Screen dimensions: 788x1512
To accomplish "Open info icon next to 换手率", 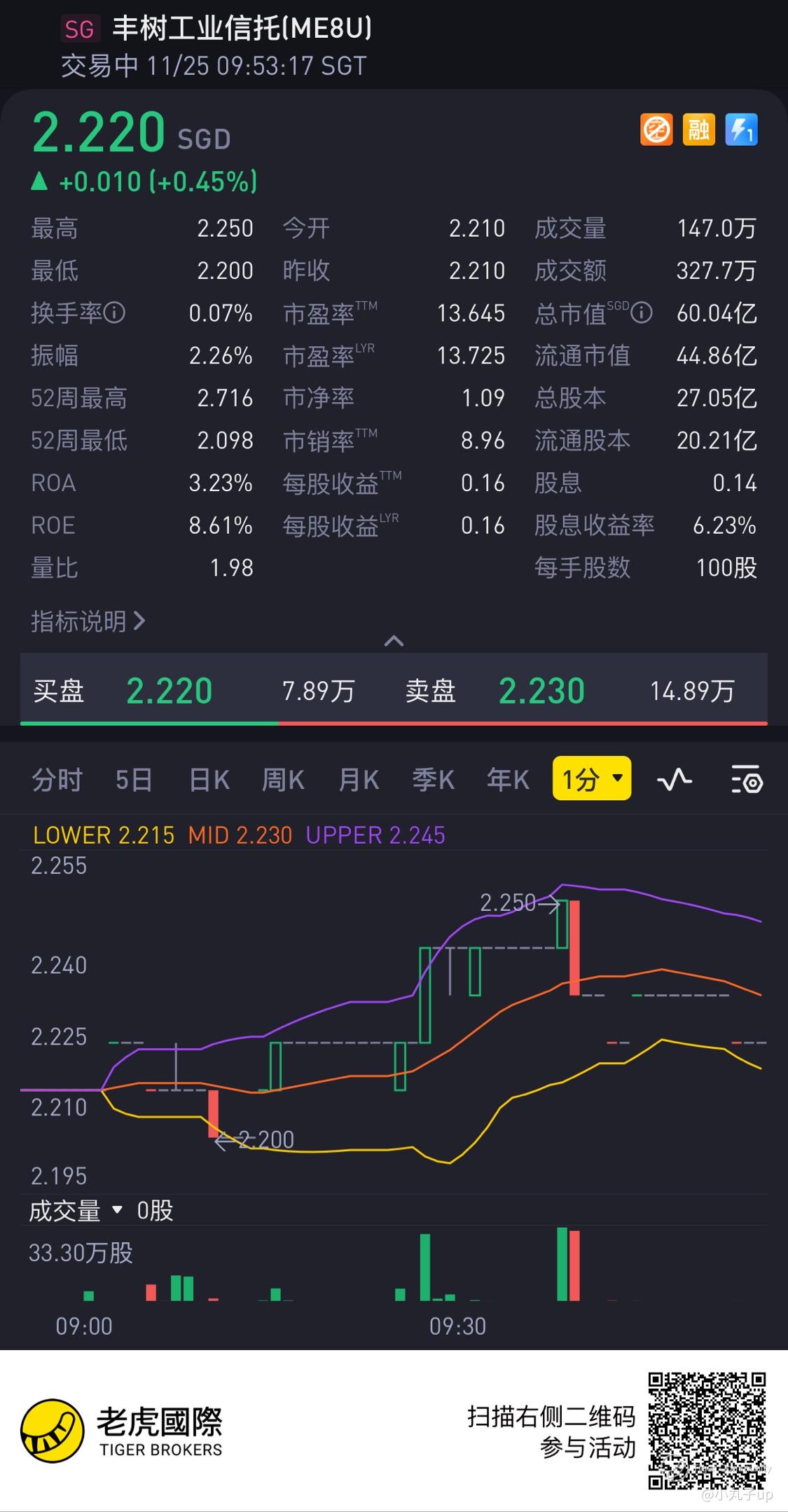I will pos(115,312).
